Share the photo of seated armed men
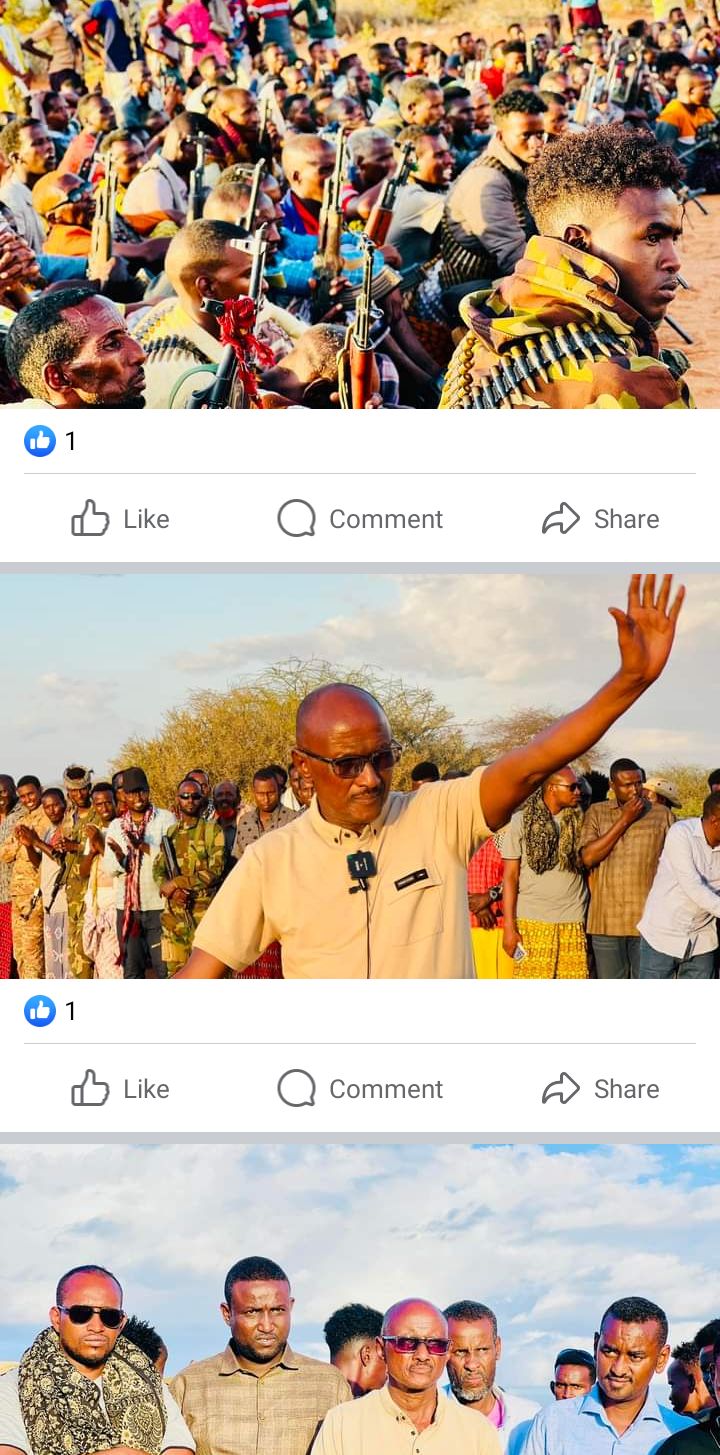 600,519
